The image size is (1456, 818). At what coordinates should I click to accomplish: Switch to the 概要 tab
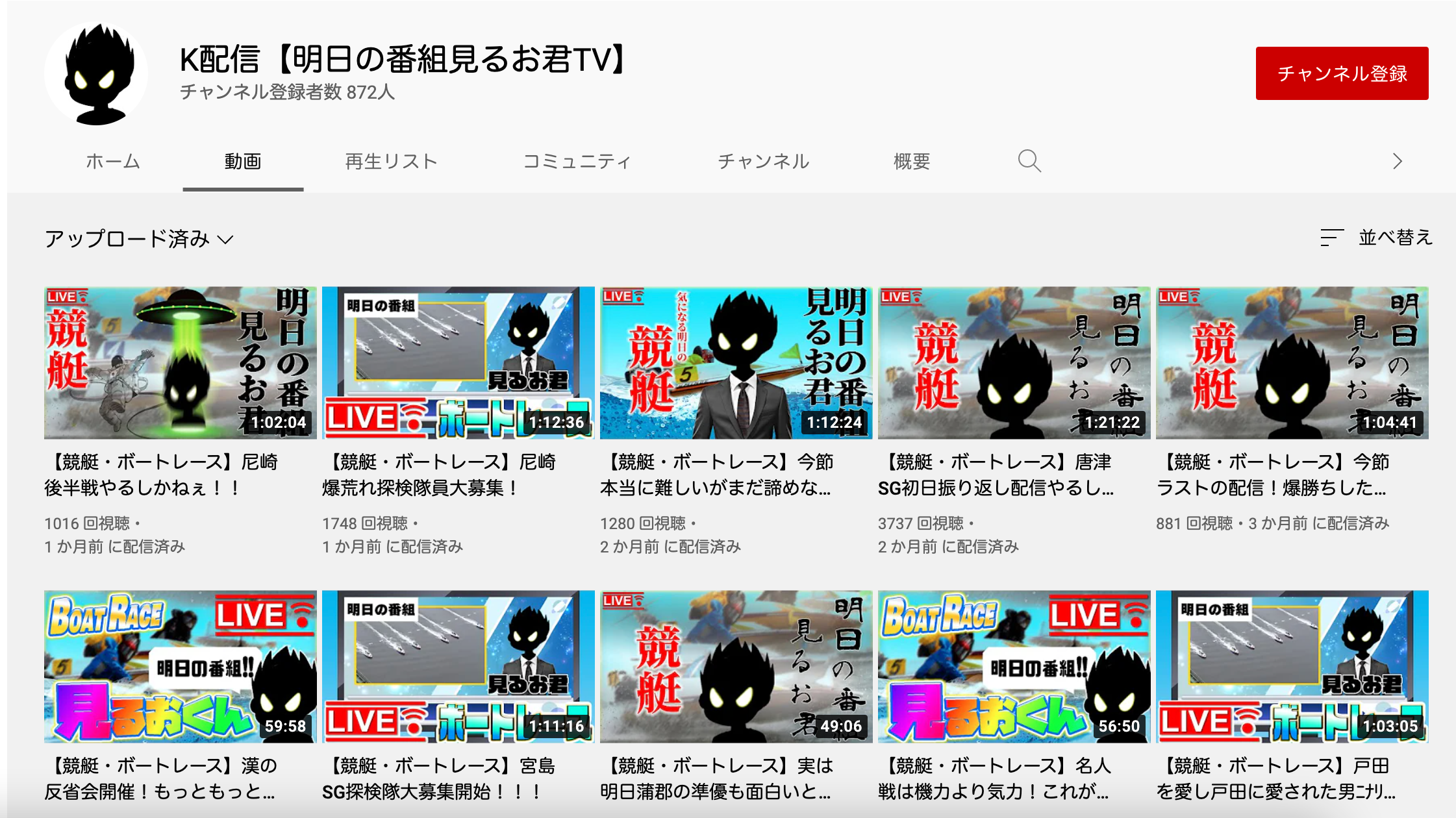pos(911,161)
